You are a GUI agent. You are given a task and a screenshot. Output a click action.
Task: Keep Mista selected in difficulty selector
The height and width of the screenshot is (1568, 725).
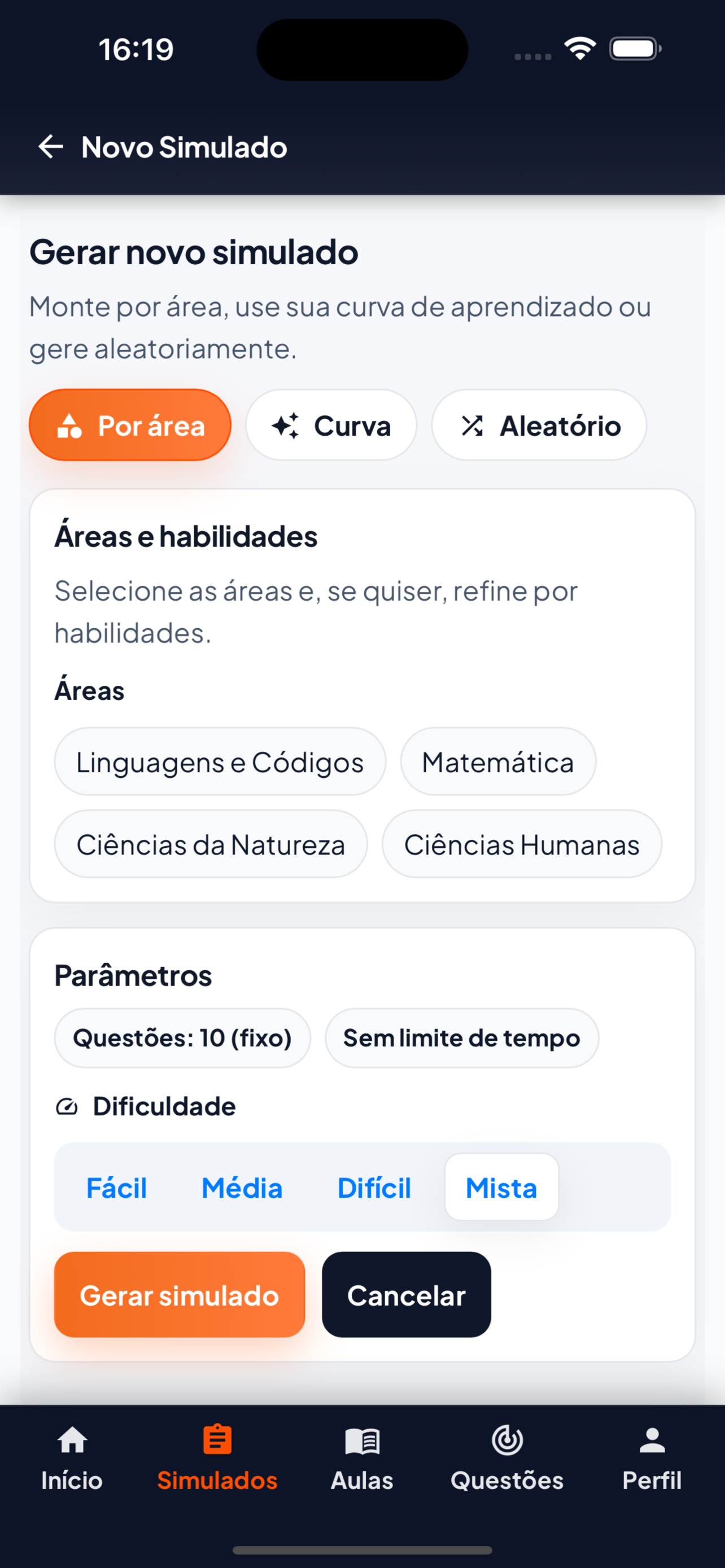[500, 1187]
